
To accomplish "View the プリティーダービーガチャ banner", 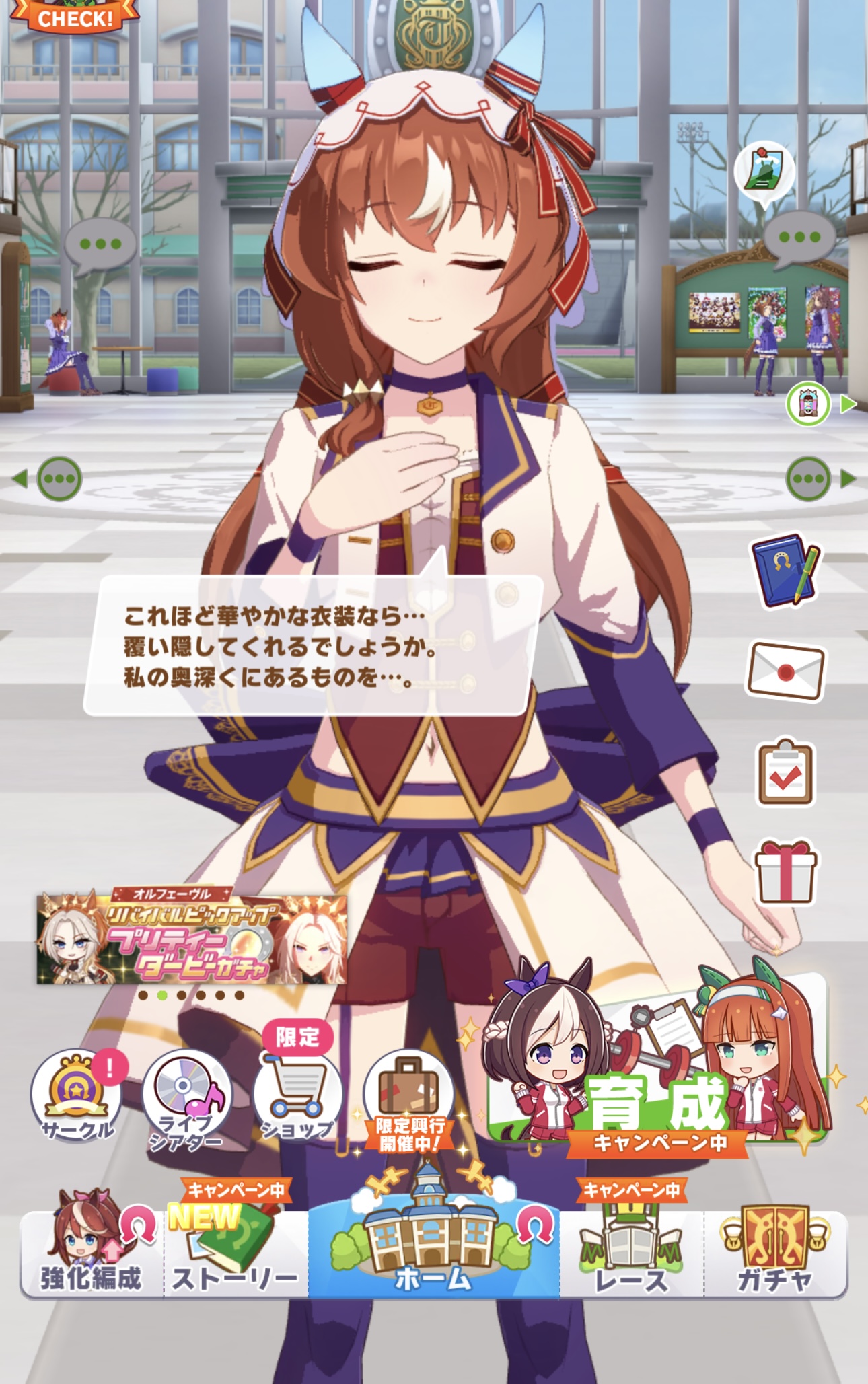I will click(x=192, y=939).
